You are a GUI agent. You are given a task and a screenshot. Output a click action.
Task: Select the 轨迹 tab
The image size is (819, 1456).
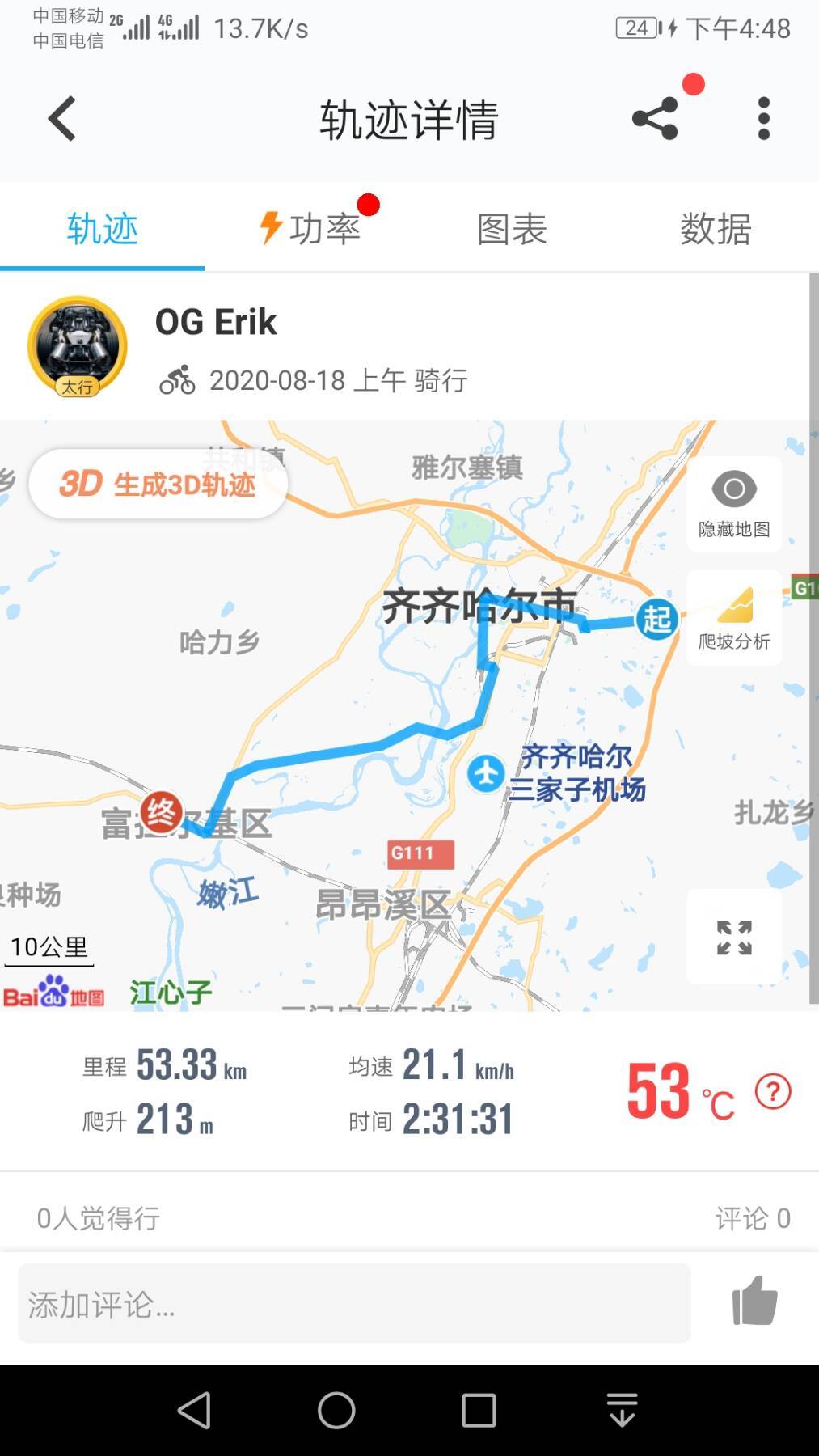(103, 229)
